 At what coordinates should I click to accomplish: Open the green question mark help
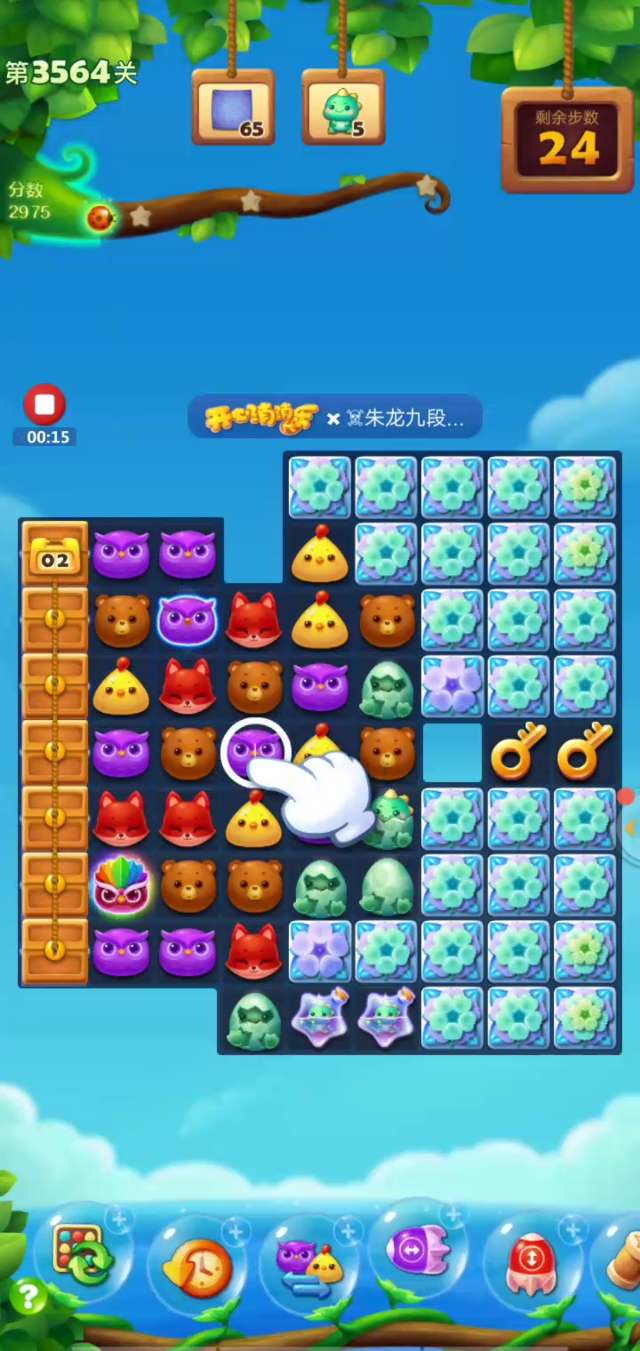[27, 1297]
